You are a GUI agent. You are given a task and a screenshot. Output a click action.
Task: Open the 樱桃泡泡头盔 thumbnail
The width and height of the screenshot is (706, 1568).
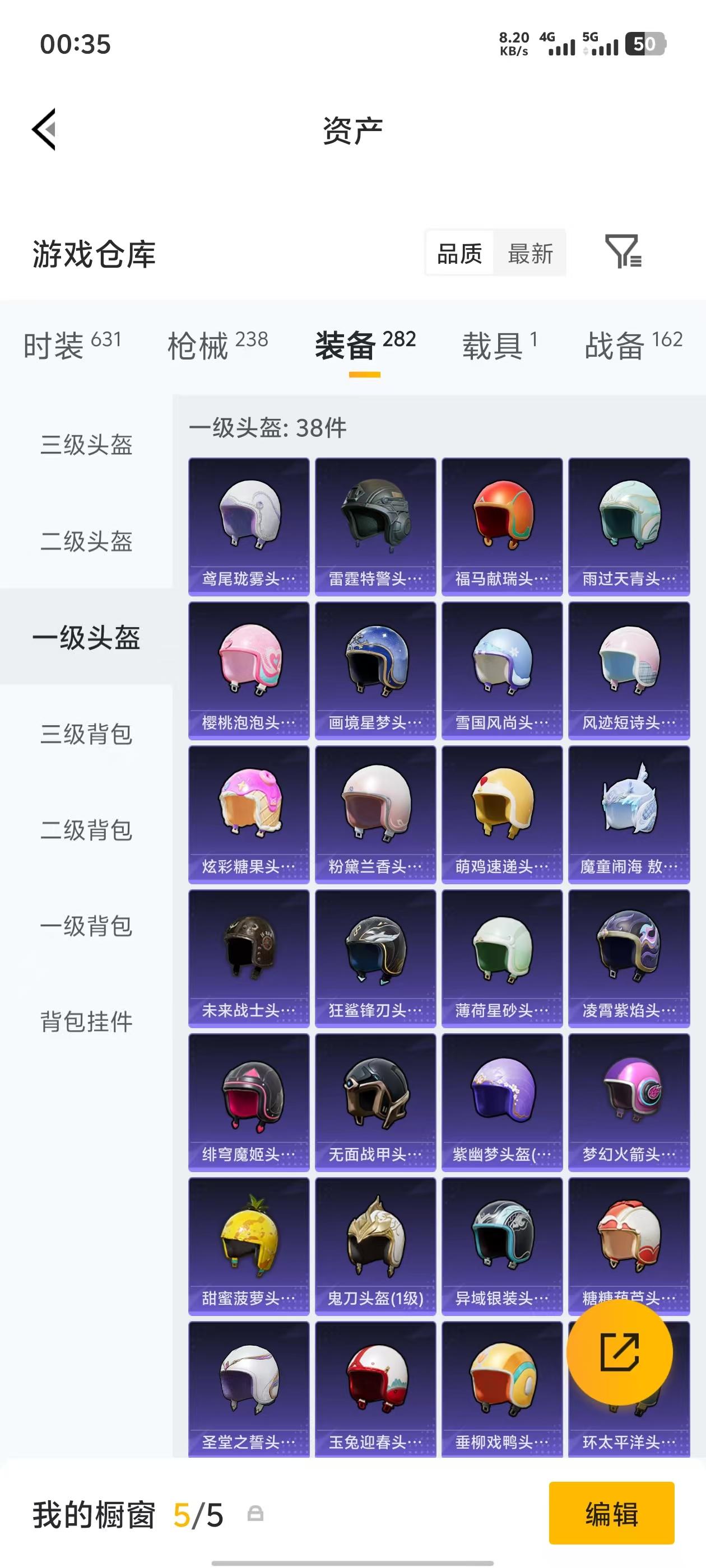tap(249, 659)
